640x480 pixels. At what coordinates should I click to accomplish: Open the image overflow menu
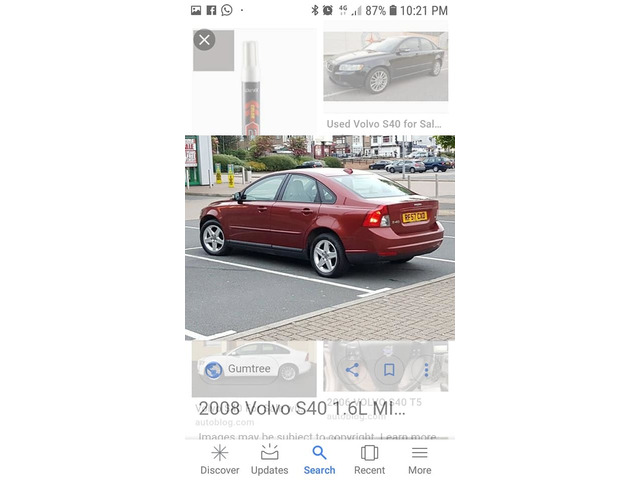(426, 370)
